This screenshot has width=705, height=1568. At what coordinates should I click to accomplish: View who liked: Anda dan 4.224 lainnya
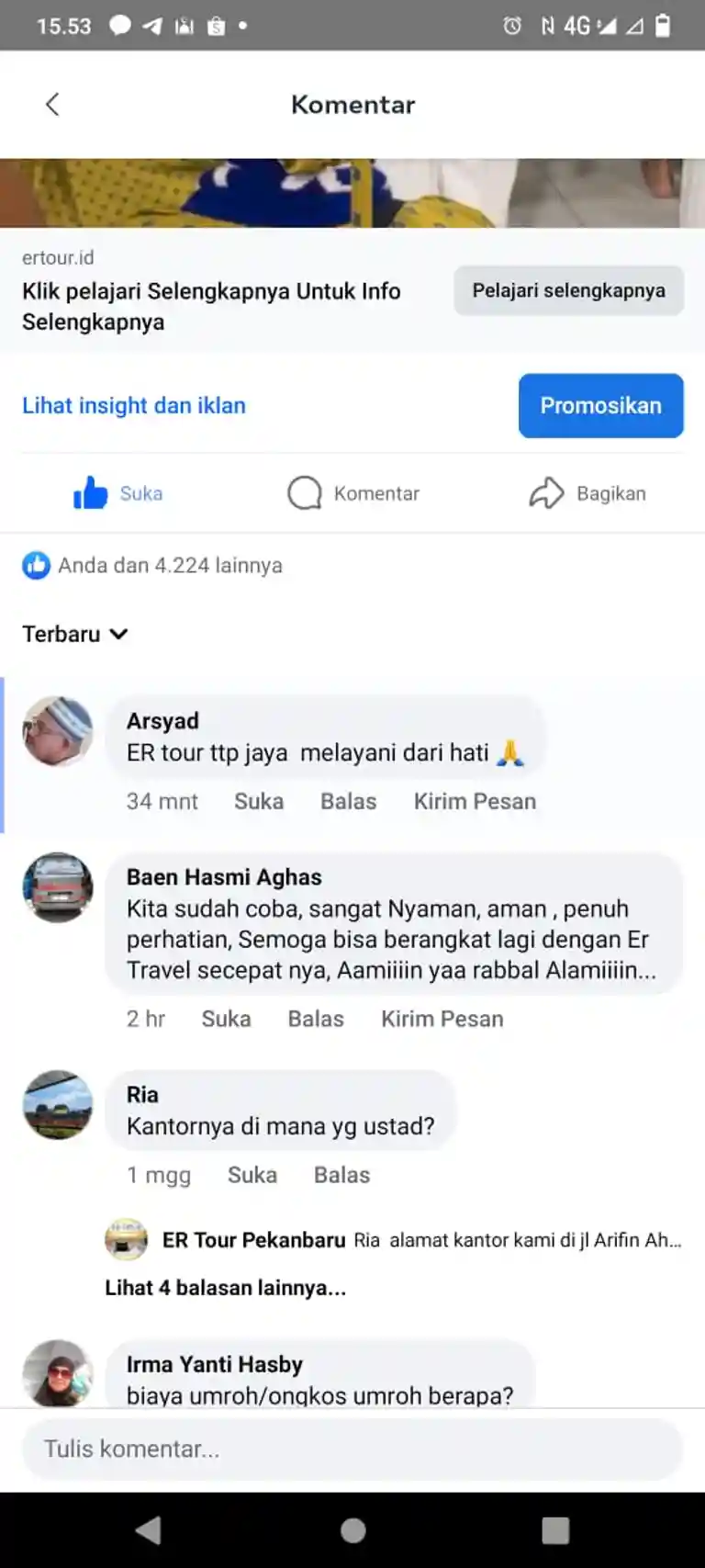coord(170,565)
